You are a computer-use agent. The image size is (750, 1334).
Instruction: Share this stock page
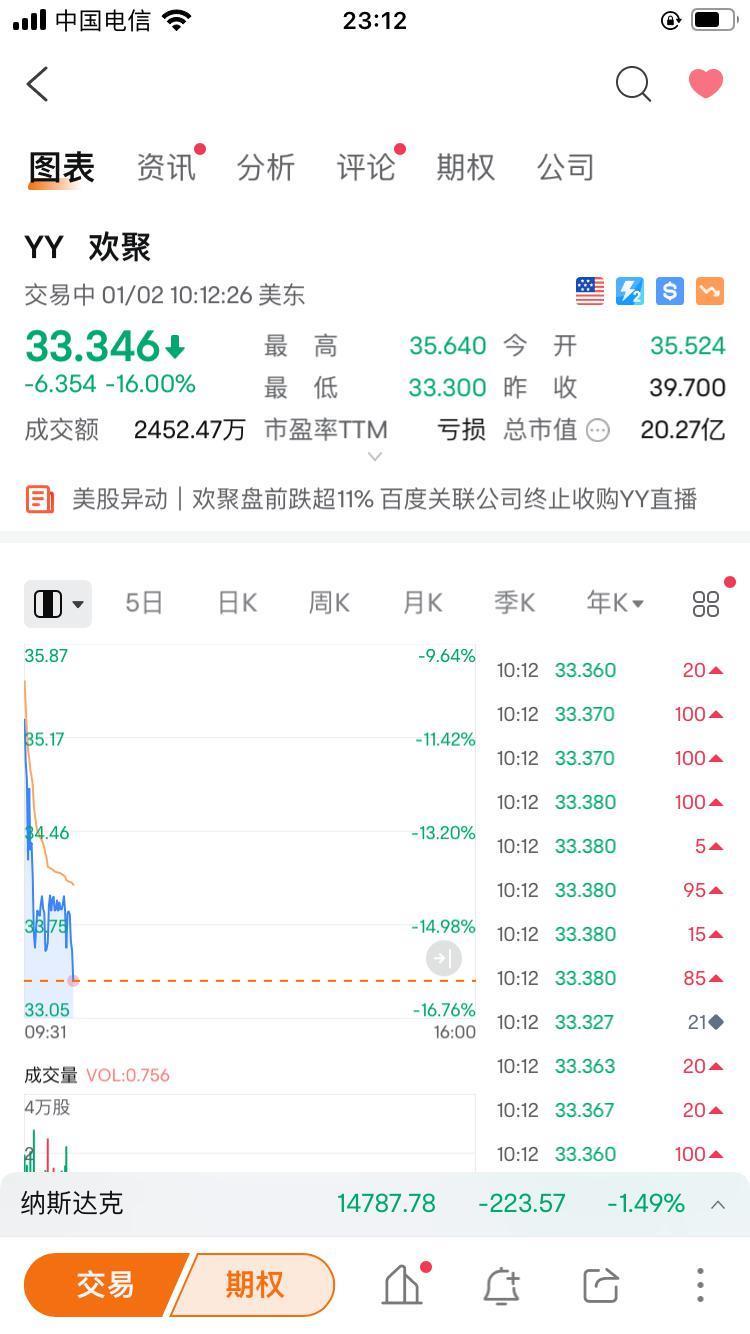(598, 1286)
